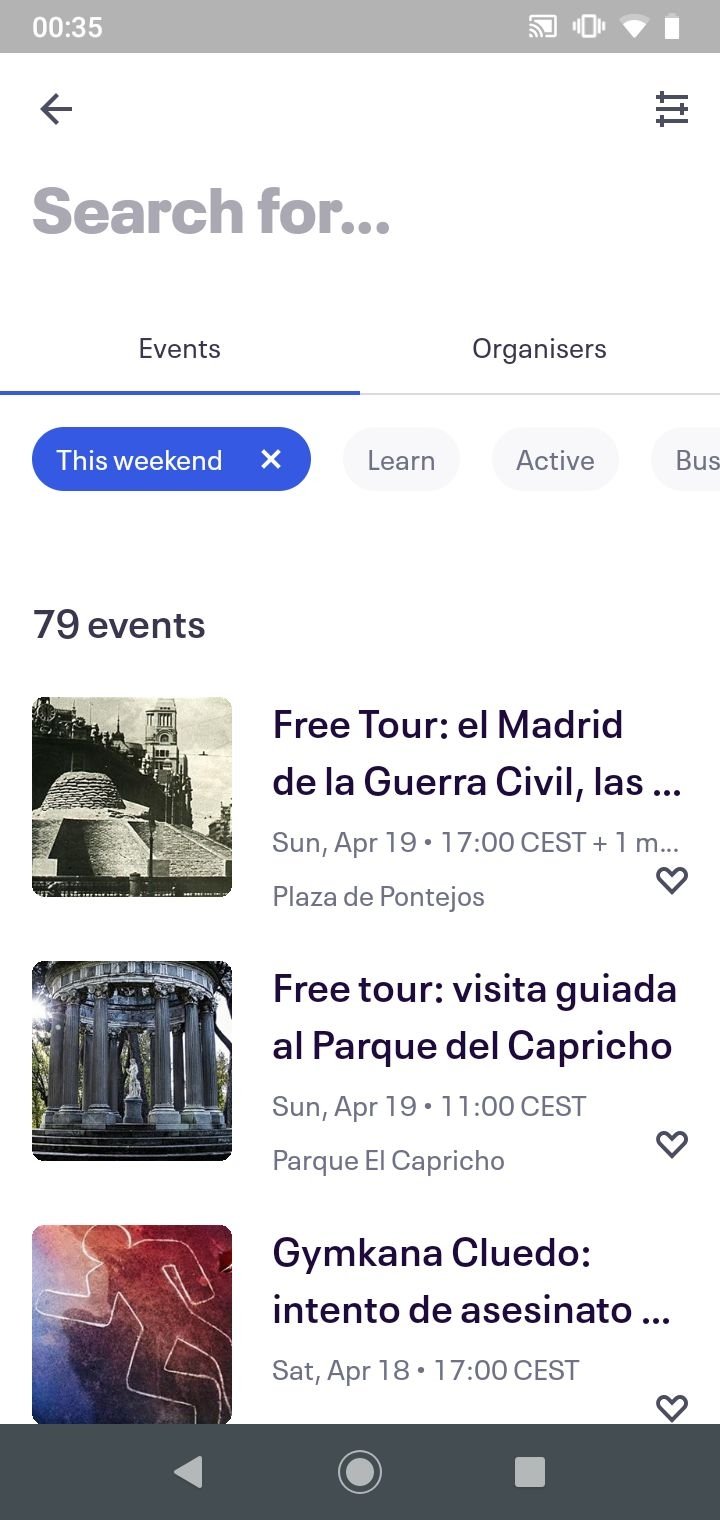720x1520 pixels.
Task: Open Gymkana Cluedo event
Action: coord(470,1281)
